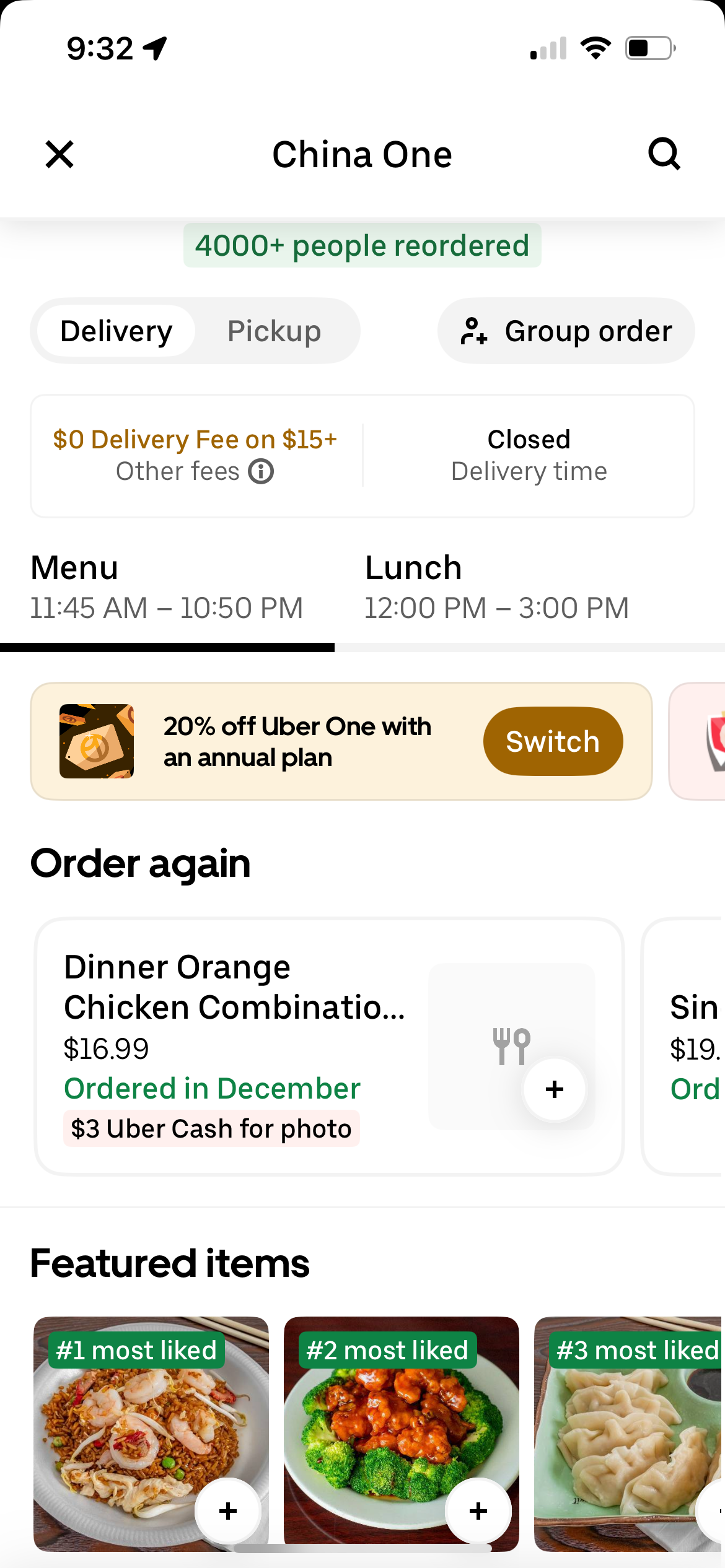View Other fees info
Screen dimensions: 725x1568
[x=195, y=471]
